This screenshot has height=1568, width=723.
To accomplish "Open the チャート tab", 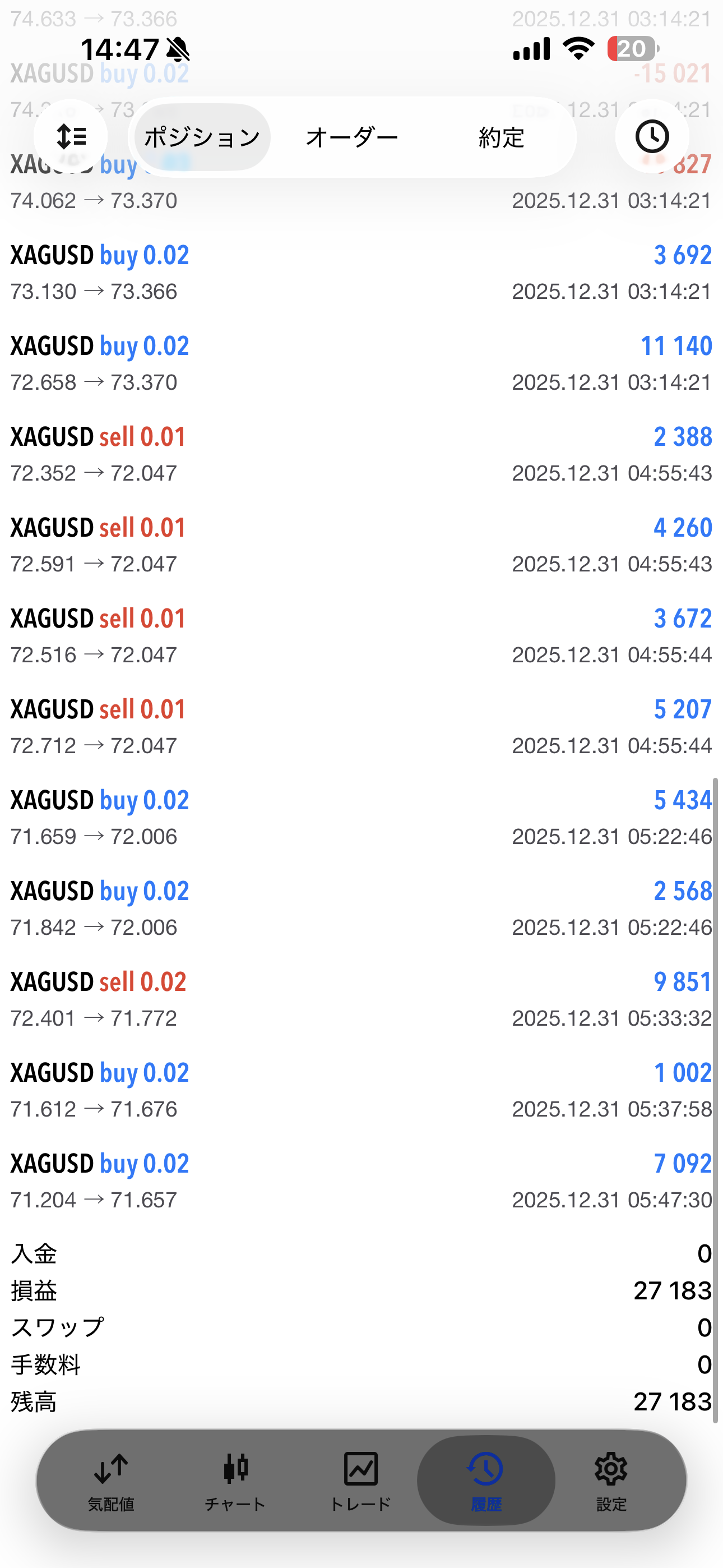I will (x=235, y=1481).
